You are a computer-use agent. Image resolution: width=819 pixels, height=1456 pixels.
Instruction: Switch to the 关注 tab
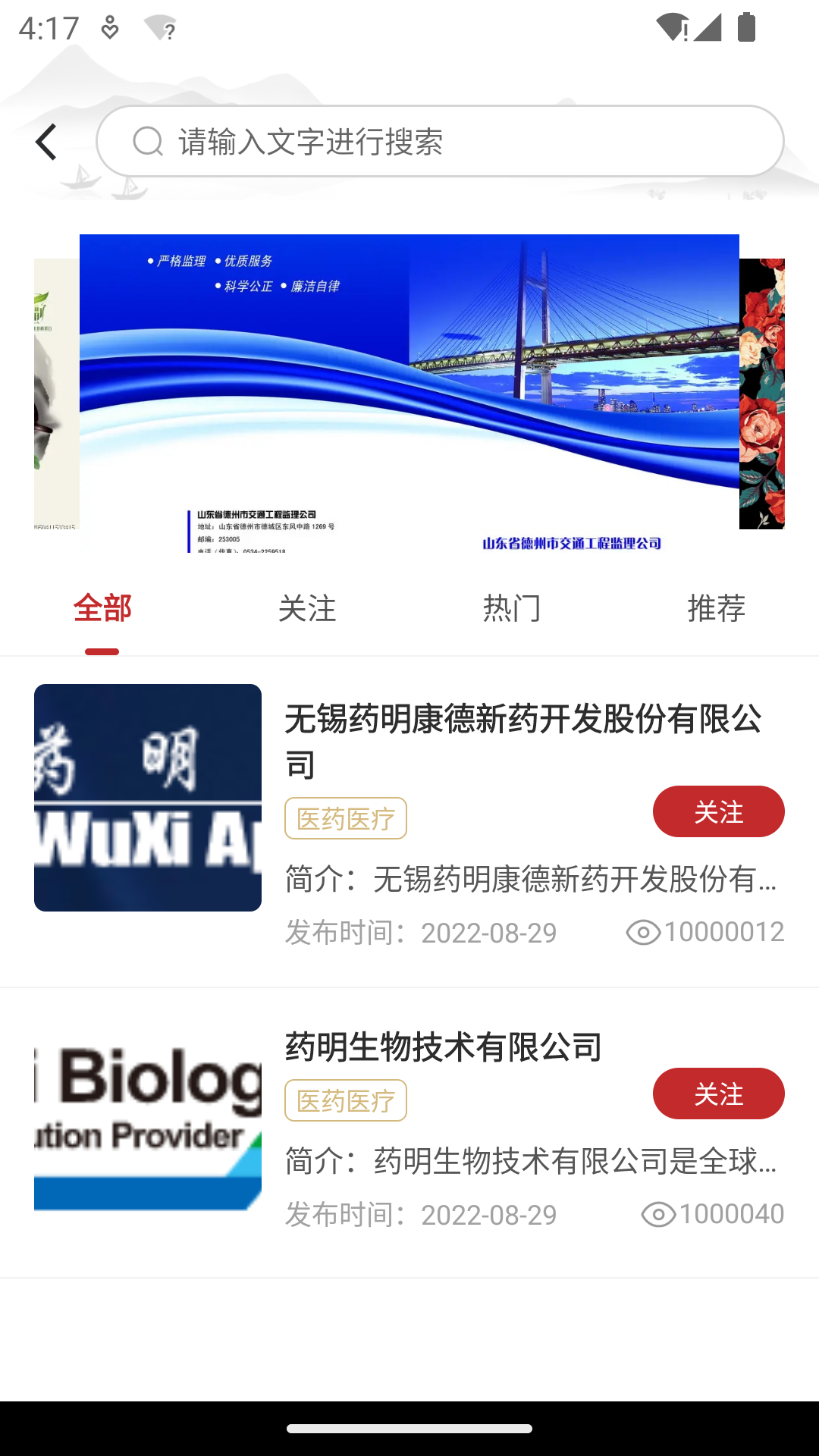tap(307, 608)
